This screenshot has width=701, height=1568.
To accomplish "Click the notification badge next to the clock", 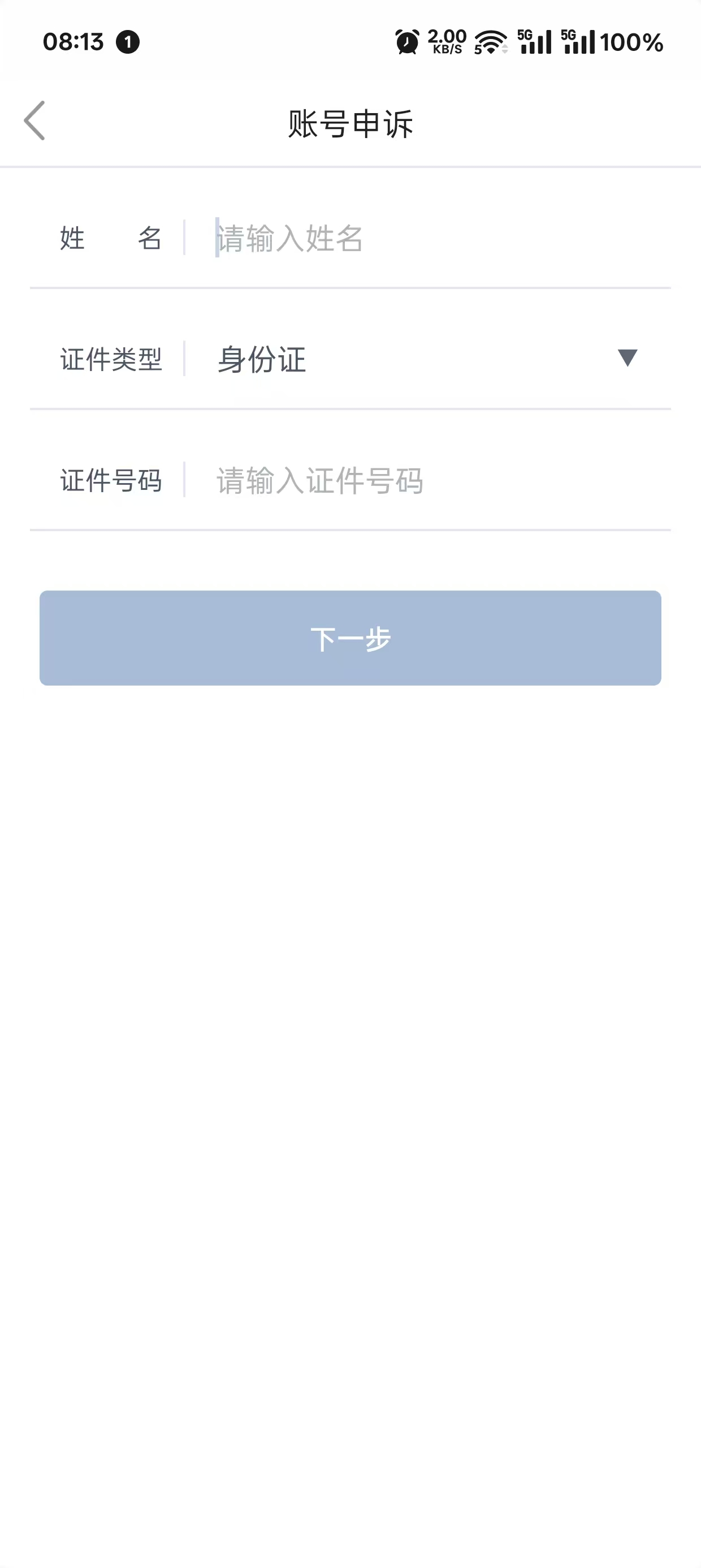I will click(127, 41).
